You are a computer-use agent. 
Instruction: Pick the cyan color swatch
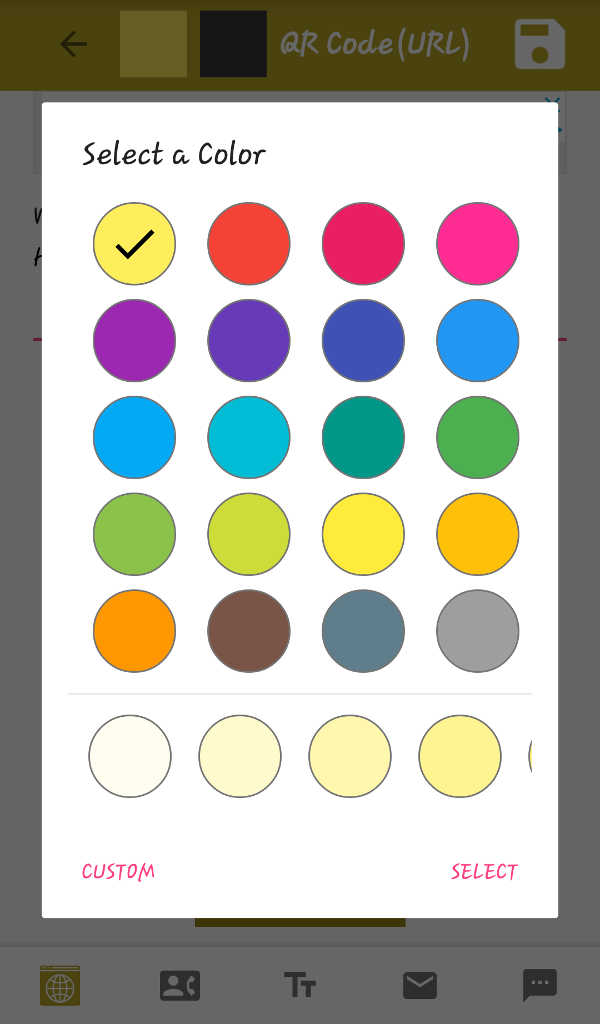pyautogui.click(x=249, y=437)
